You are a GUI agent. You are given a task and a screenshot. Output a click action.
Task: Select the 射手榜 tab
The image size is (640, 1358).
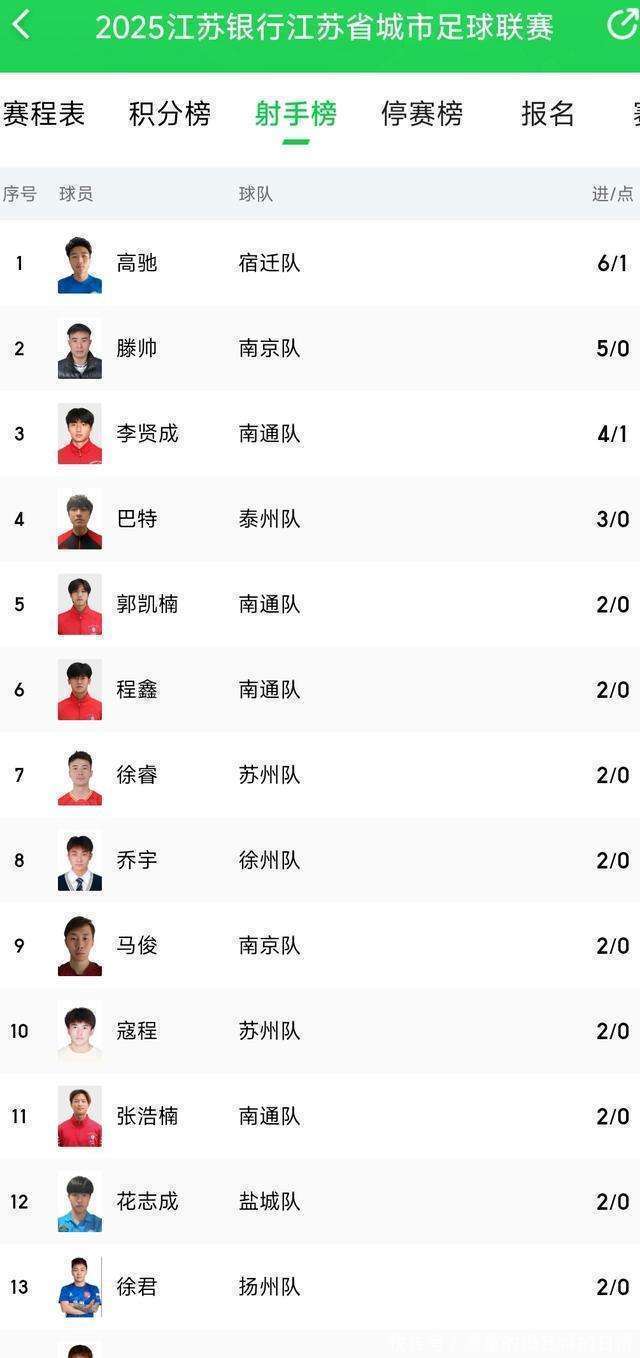coord(296,114)
